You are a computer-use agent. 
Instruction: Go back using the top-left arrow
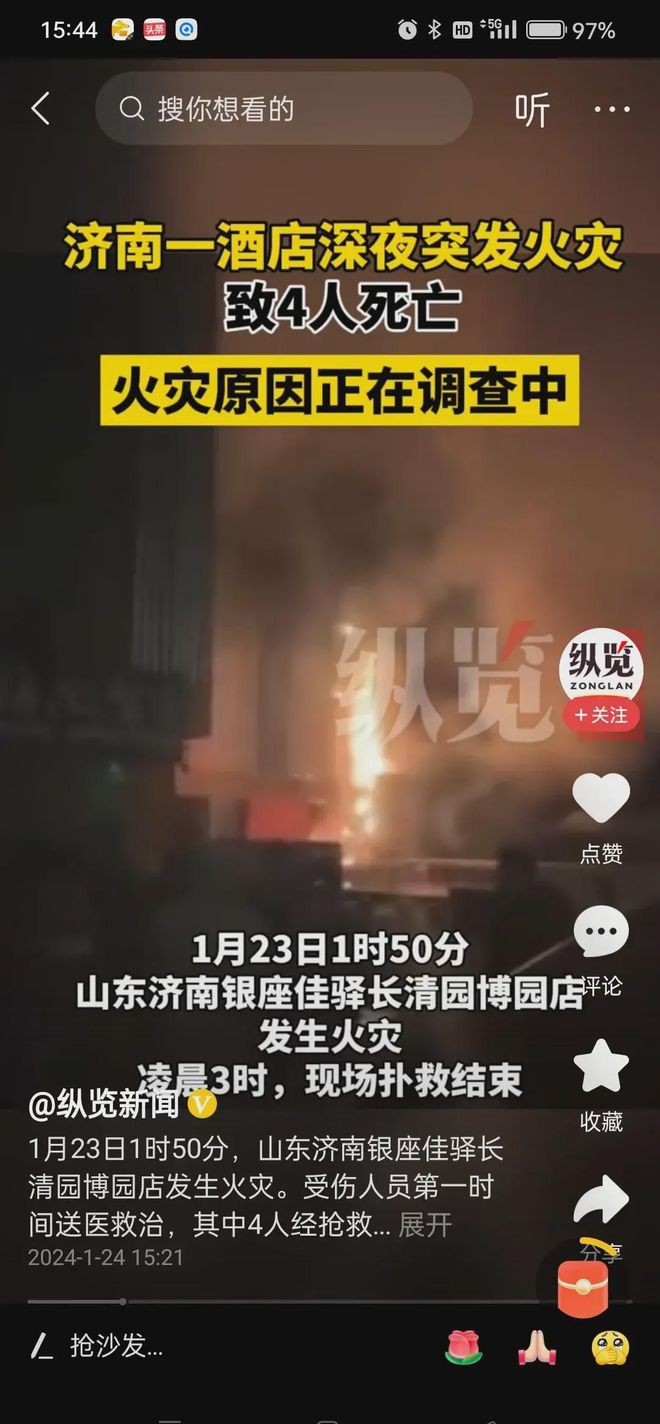tap(40, 108)
